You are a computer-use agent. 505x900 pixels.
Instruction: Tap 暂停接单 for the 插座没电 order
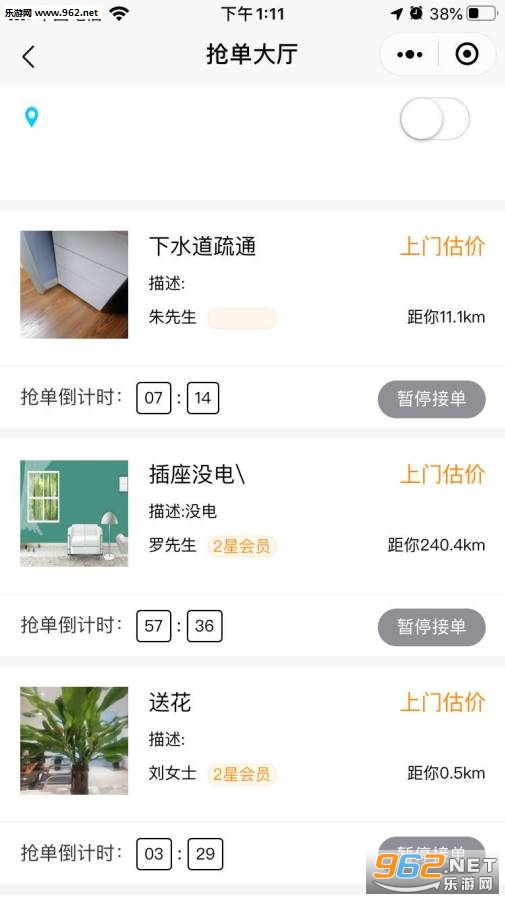432,626
